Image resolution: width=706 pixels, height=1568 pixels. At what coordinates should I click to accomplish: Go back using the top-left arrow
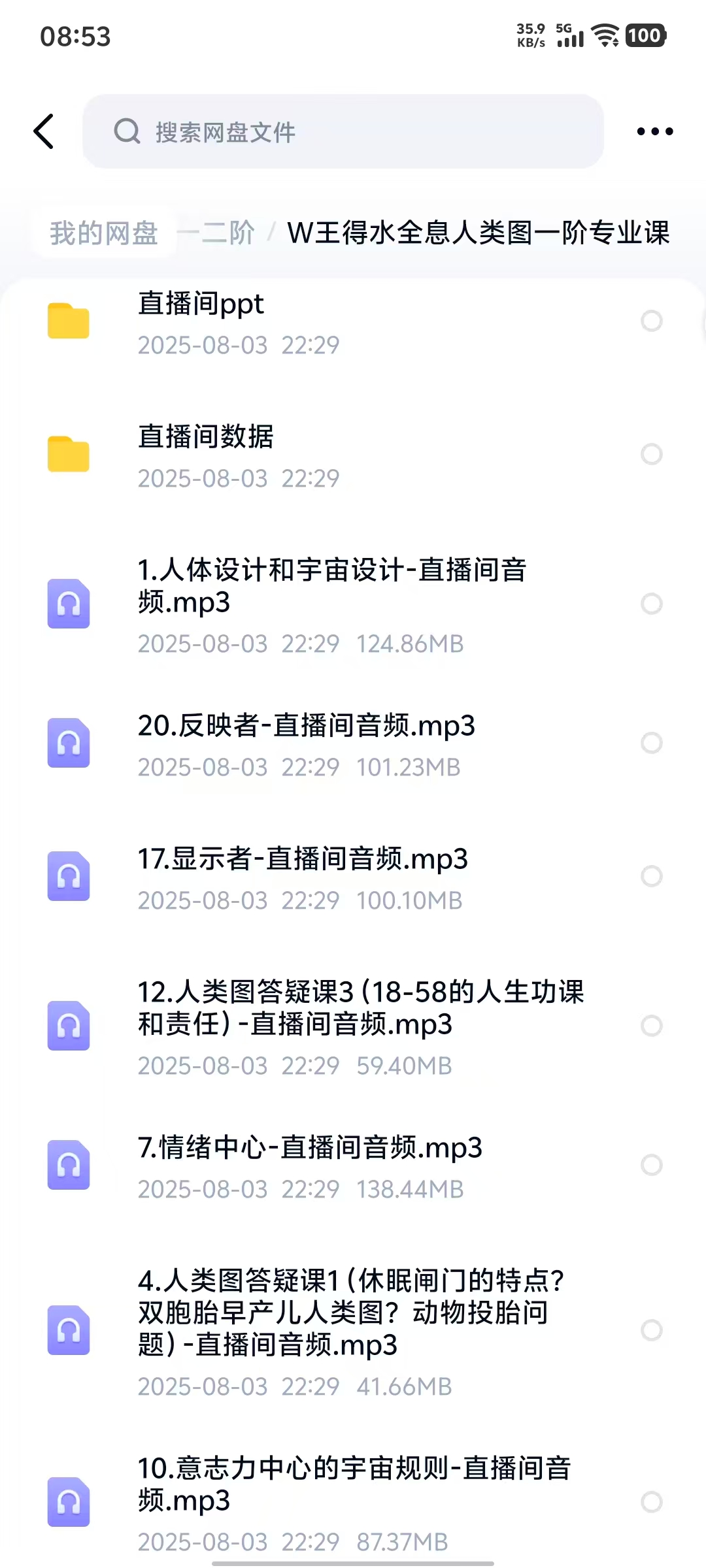44,131
